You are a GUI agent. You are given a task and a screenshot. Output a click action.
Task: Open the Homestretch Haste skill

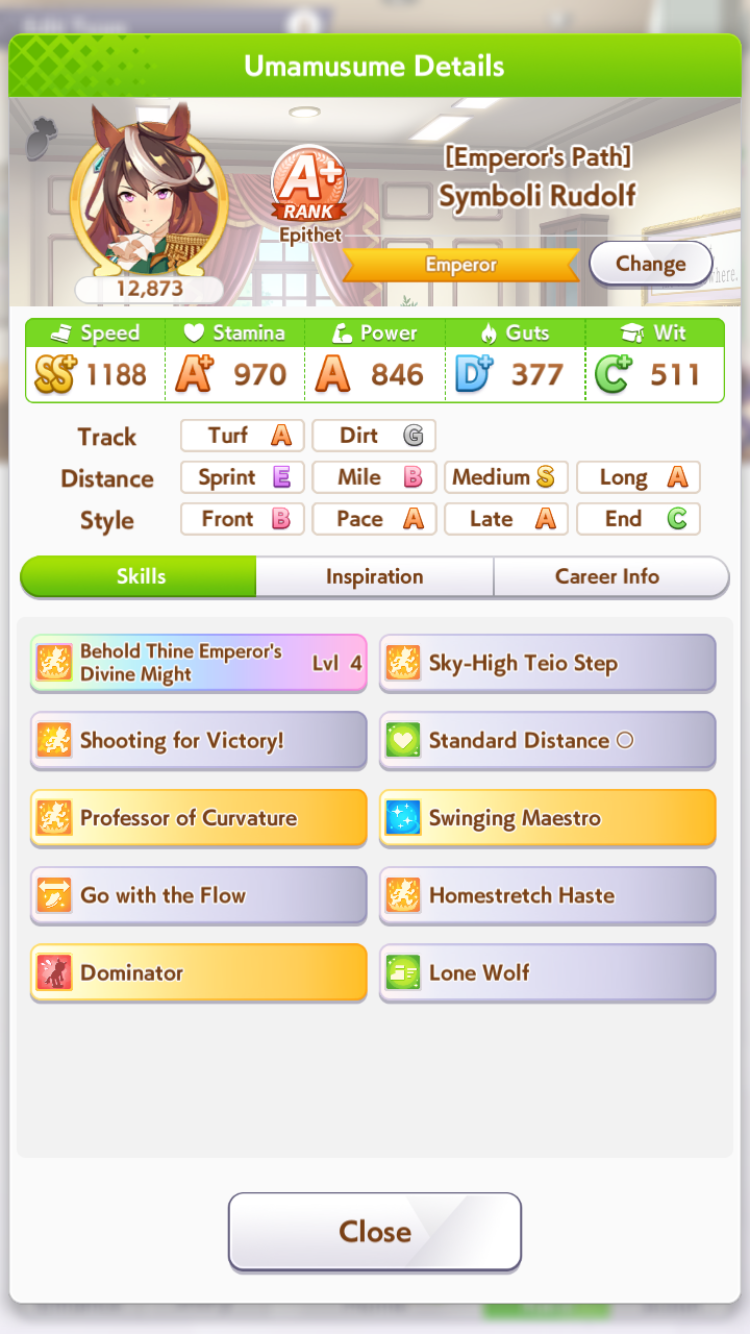coord(547,895)
